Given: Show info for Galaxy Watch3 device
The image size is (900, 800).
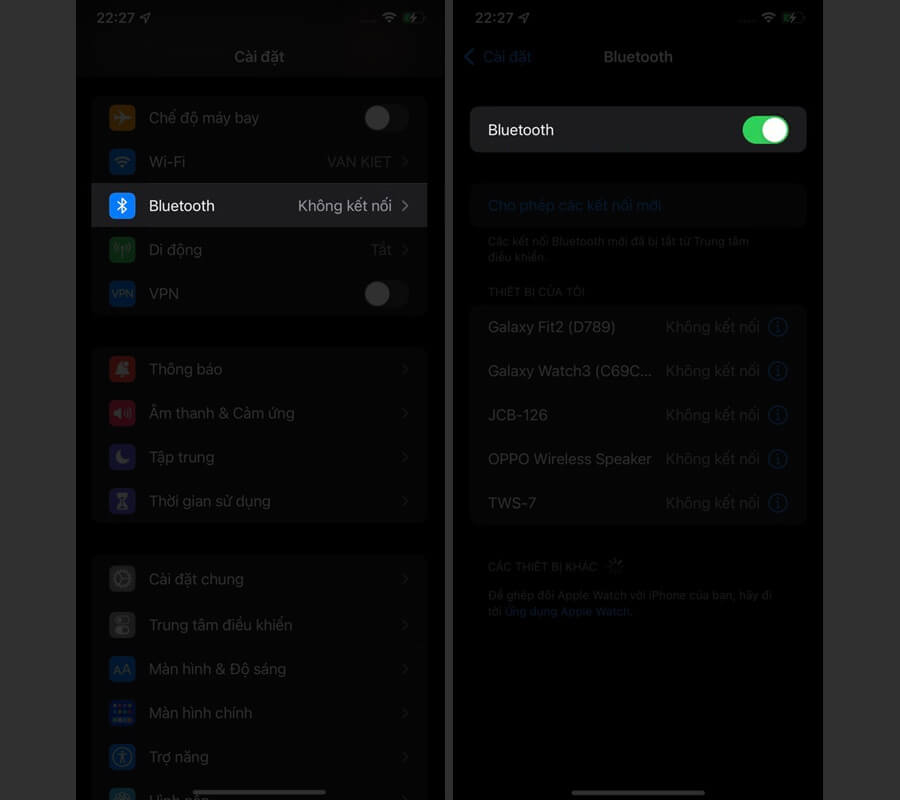Looking at the screenshot, I should pyautogui.click(x=777, y=371).
